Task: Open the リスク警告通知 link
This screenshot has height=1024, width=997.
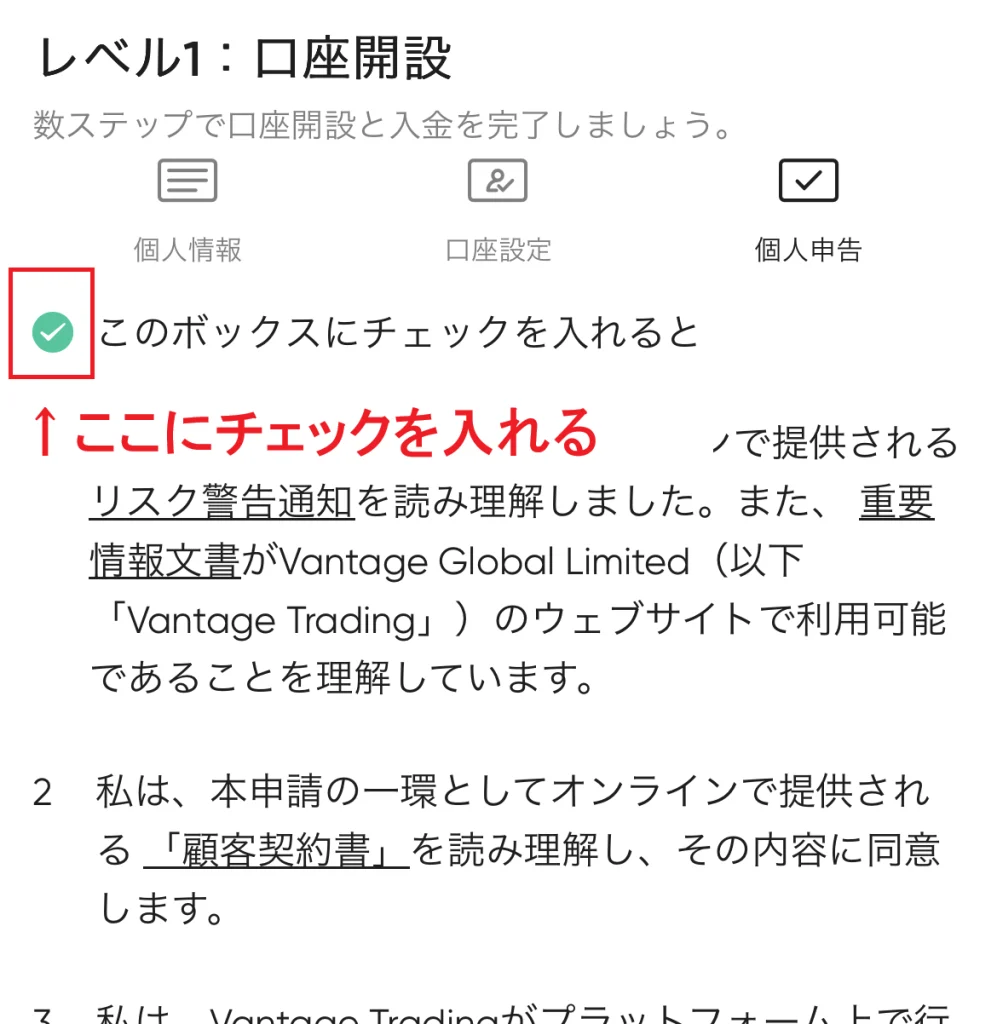Action: [221, 502]
